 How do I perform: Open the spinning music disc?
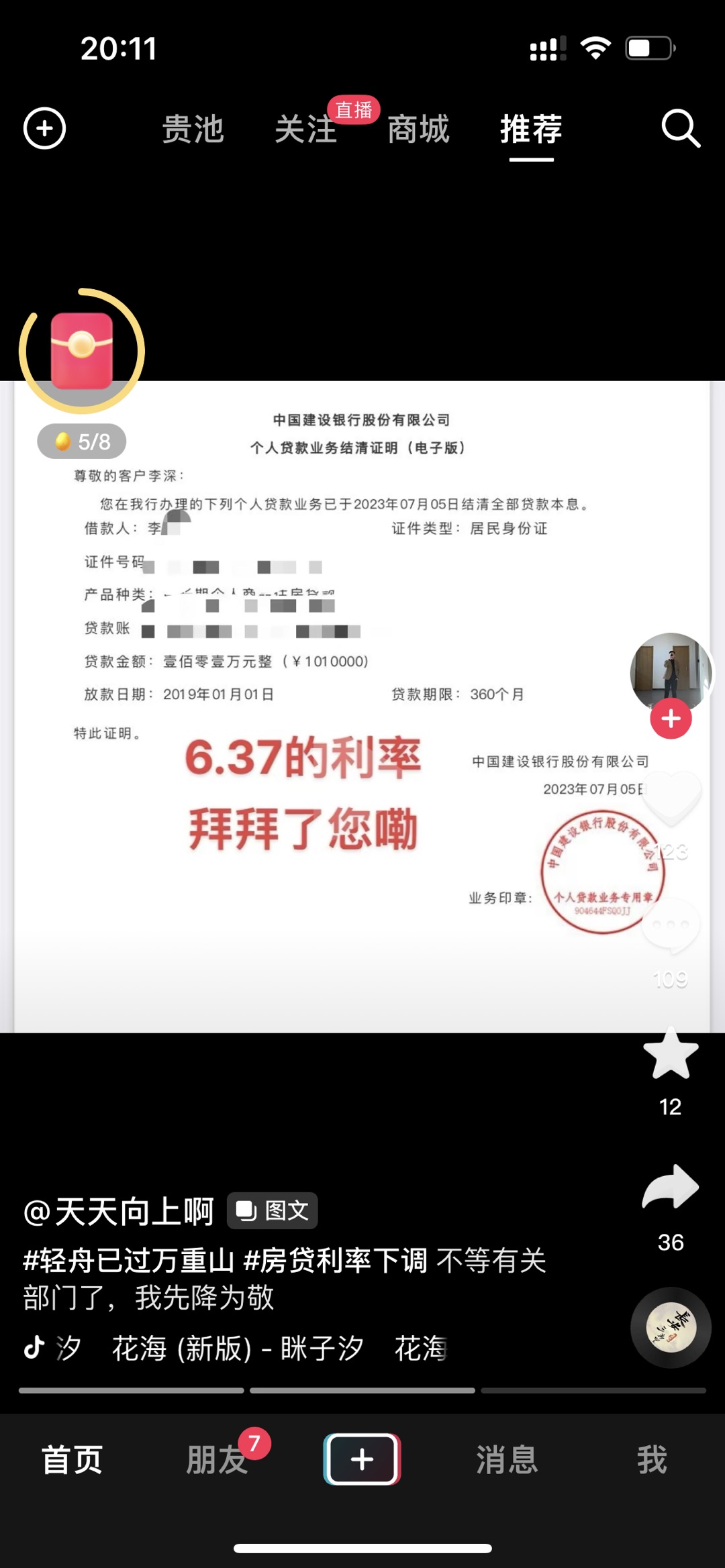[x=671, y=1327]
